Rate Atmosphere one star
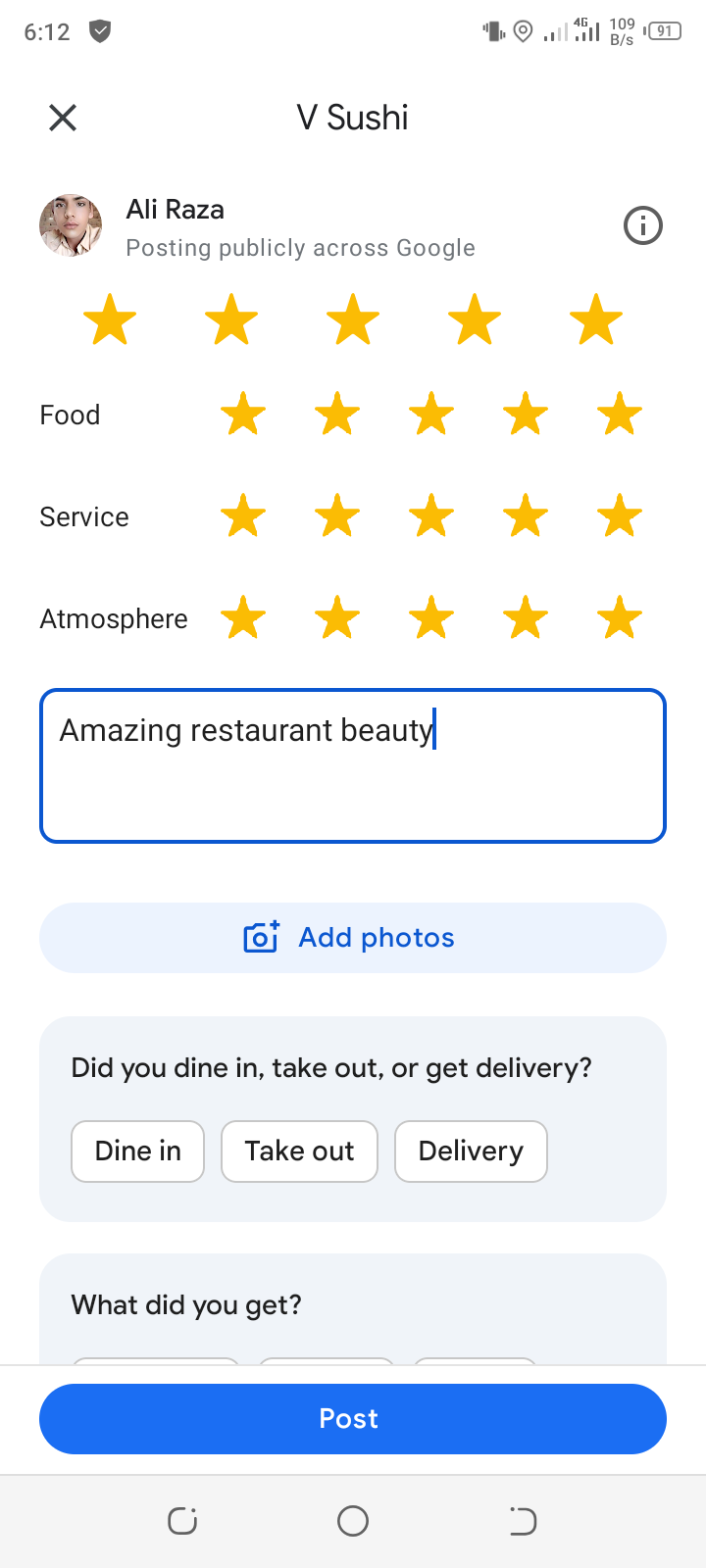The height and width of the screenshot is (1568, 706). (x=243, y=618)
